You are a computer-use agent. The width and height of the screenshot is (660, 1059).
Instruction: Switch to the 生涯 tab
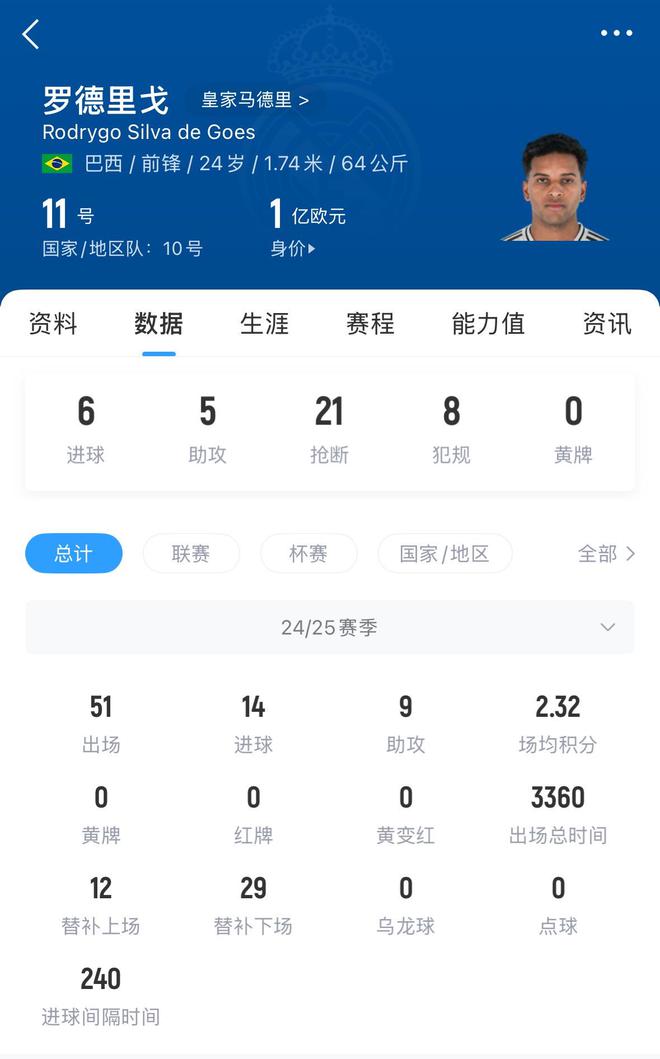point(264,324)
